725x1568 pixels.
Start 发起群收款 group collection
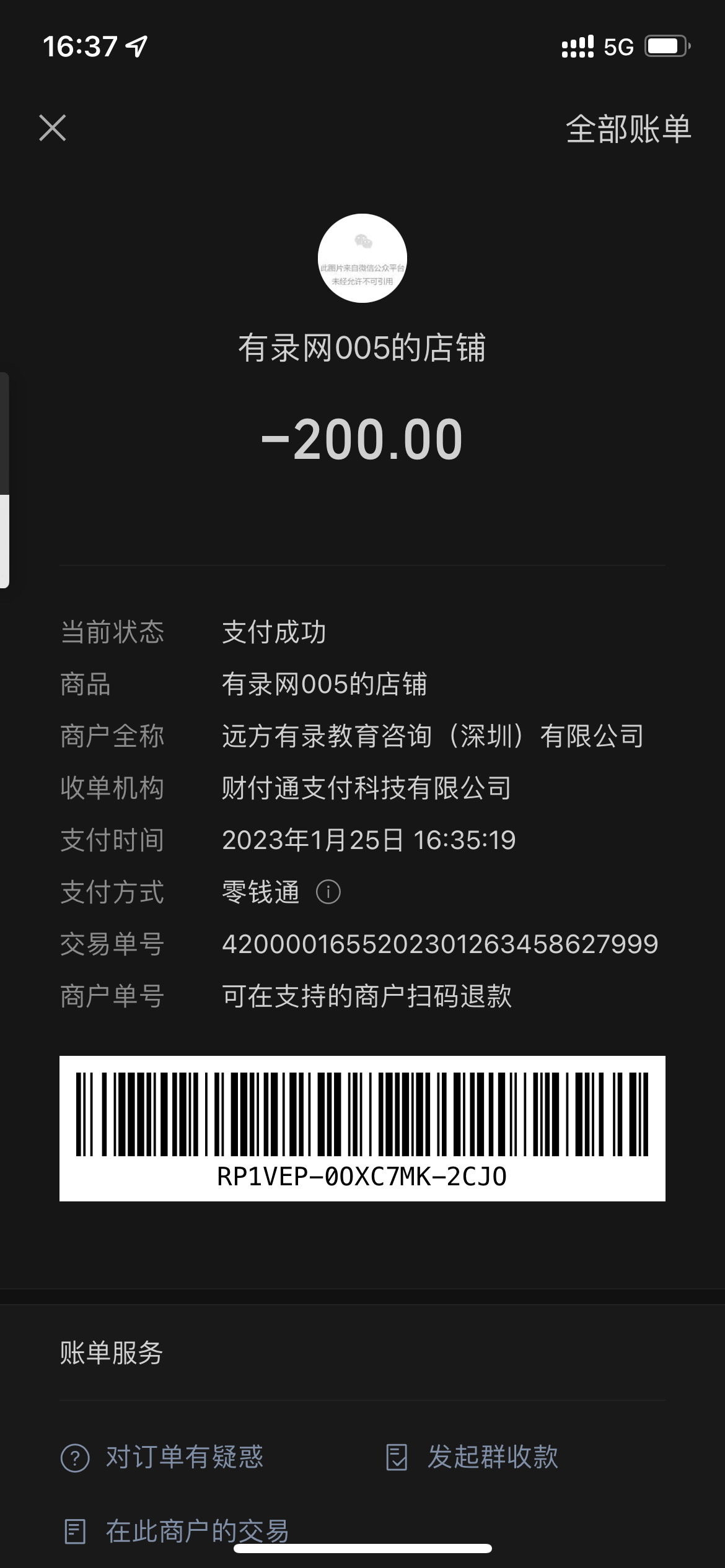472,1457
